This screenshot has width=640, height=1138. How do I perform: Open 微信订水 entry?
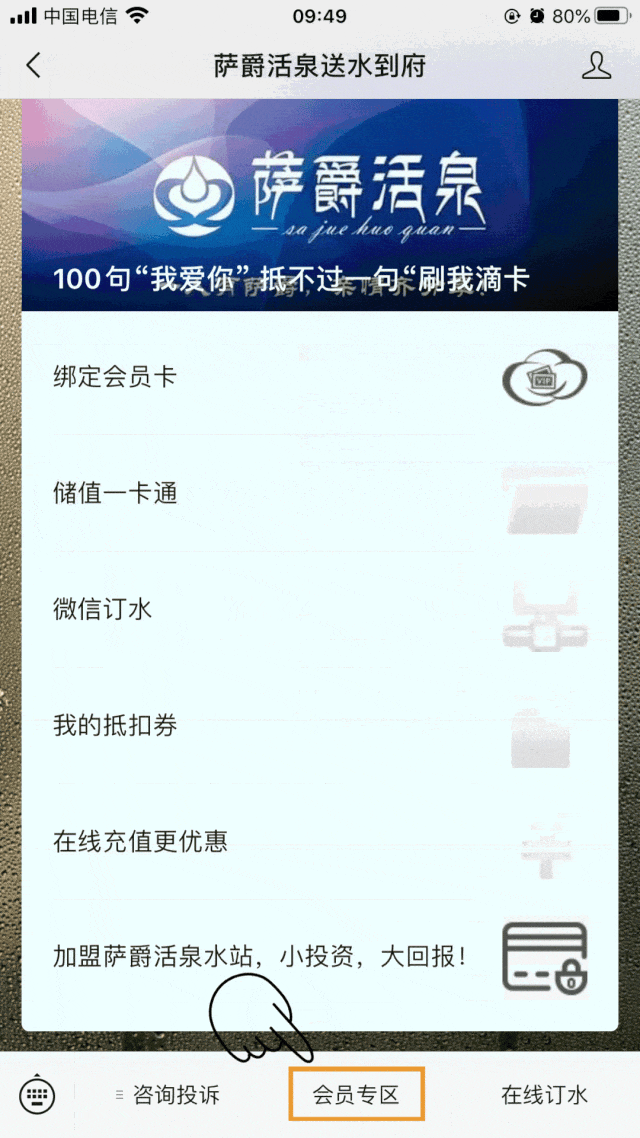click(x=320, y=610)
